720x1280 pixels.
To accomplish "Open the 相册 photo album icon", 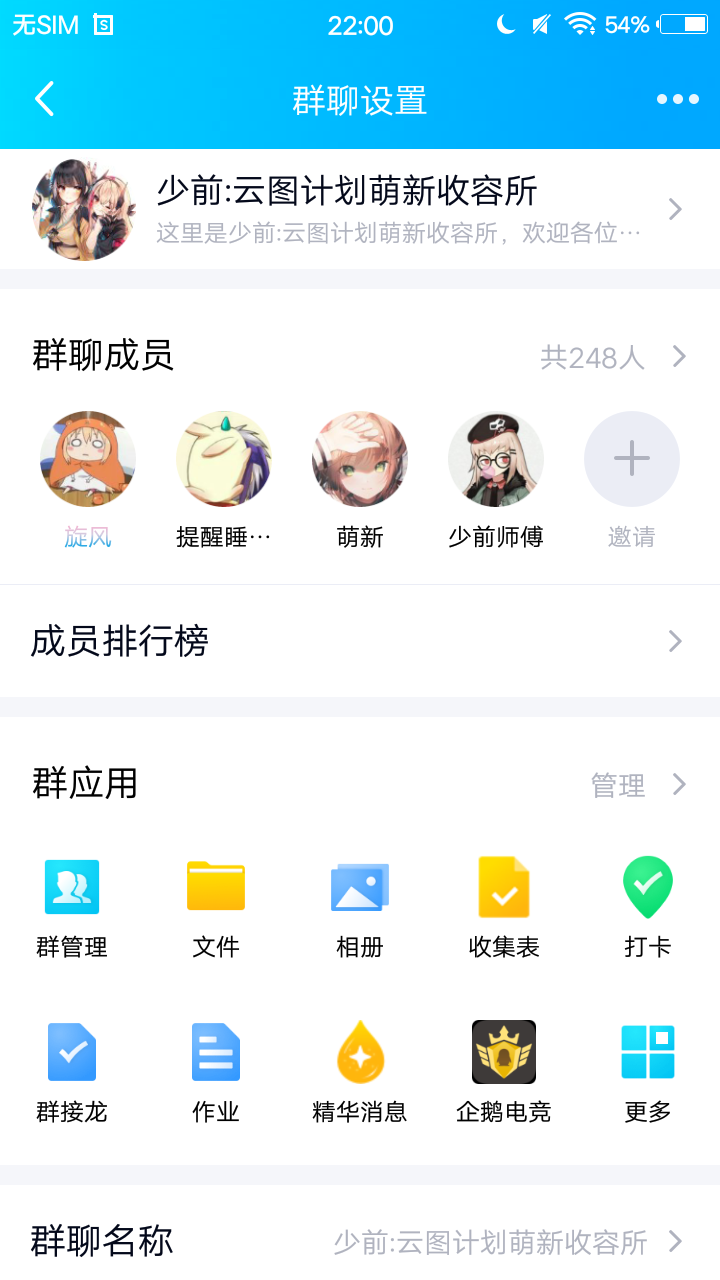I will [x=360, y=886].
